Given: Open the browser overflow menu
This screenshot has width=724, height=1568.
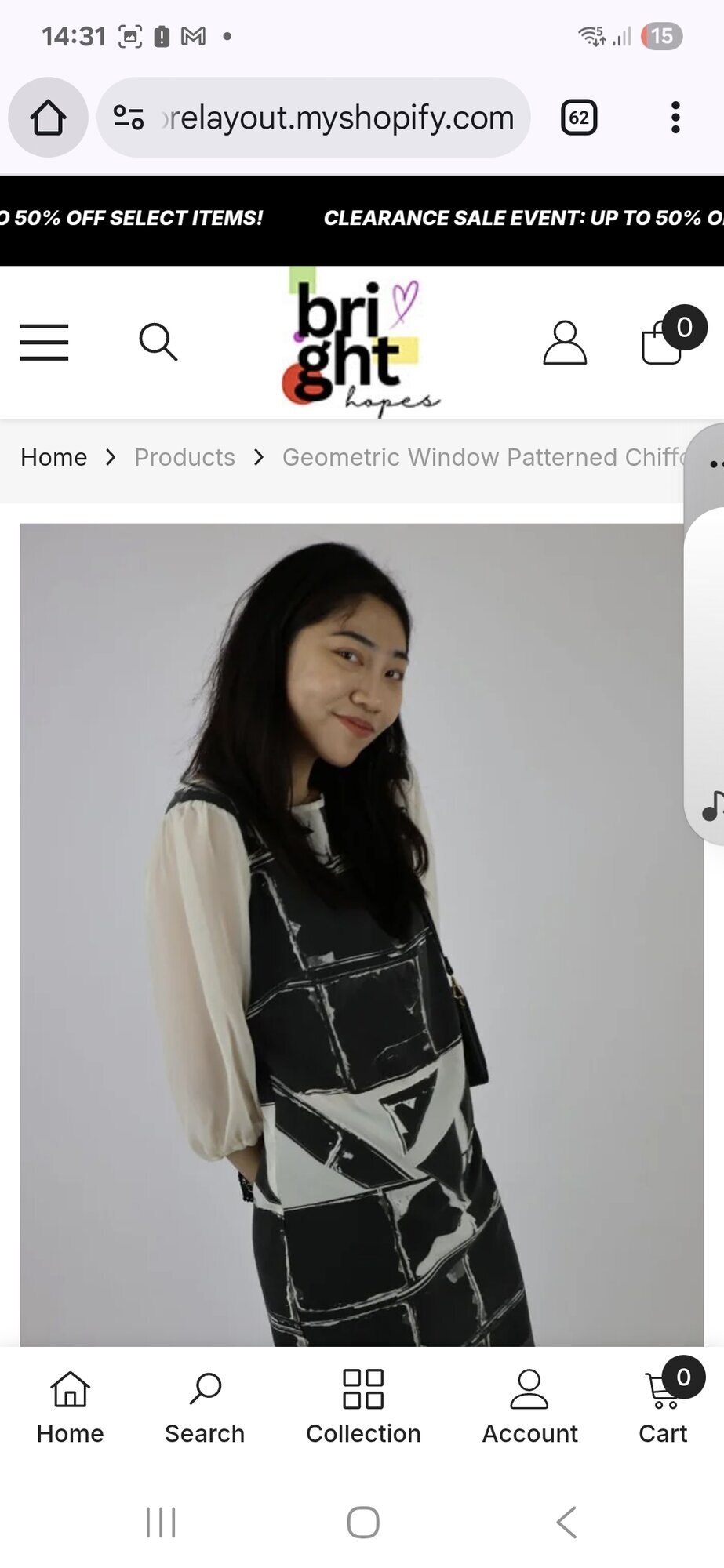Looking at the screenshot, I should (x=675, y=118).
